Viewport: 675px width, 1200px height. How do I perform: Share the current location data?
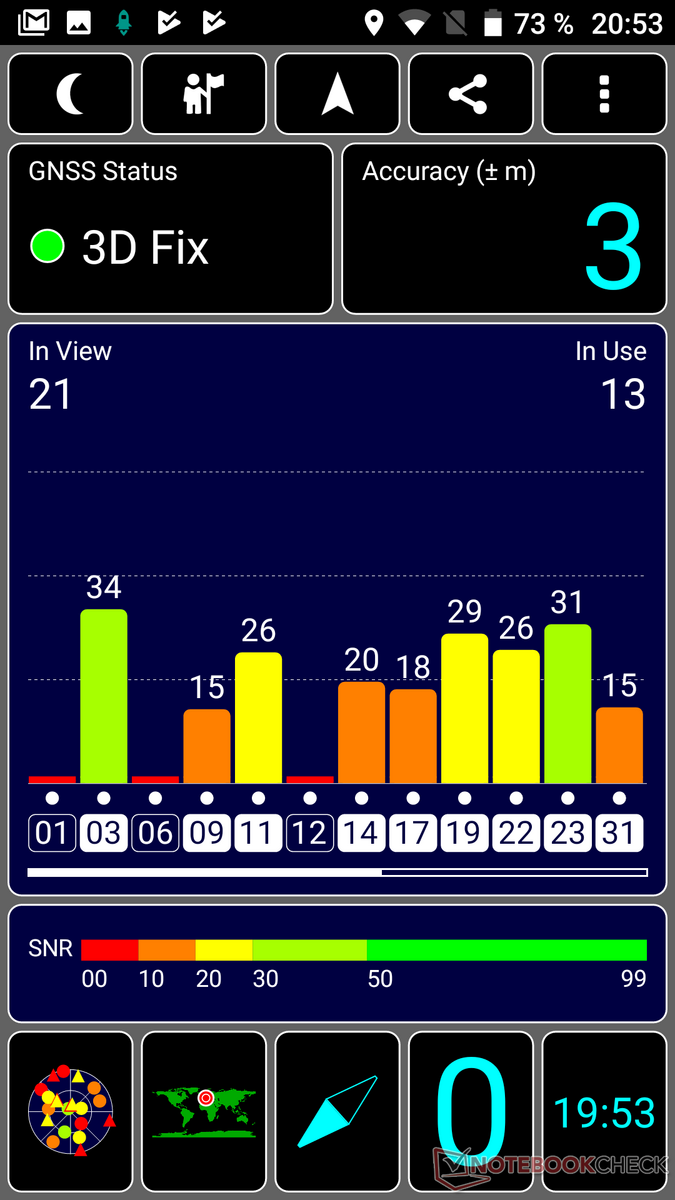tap(471, 94)
